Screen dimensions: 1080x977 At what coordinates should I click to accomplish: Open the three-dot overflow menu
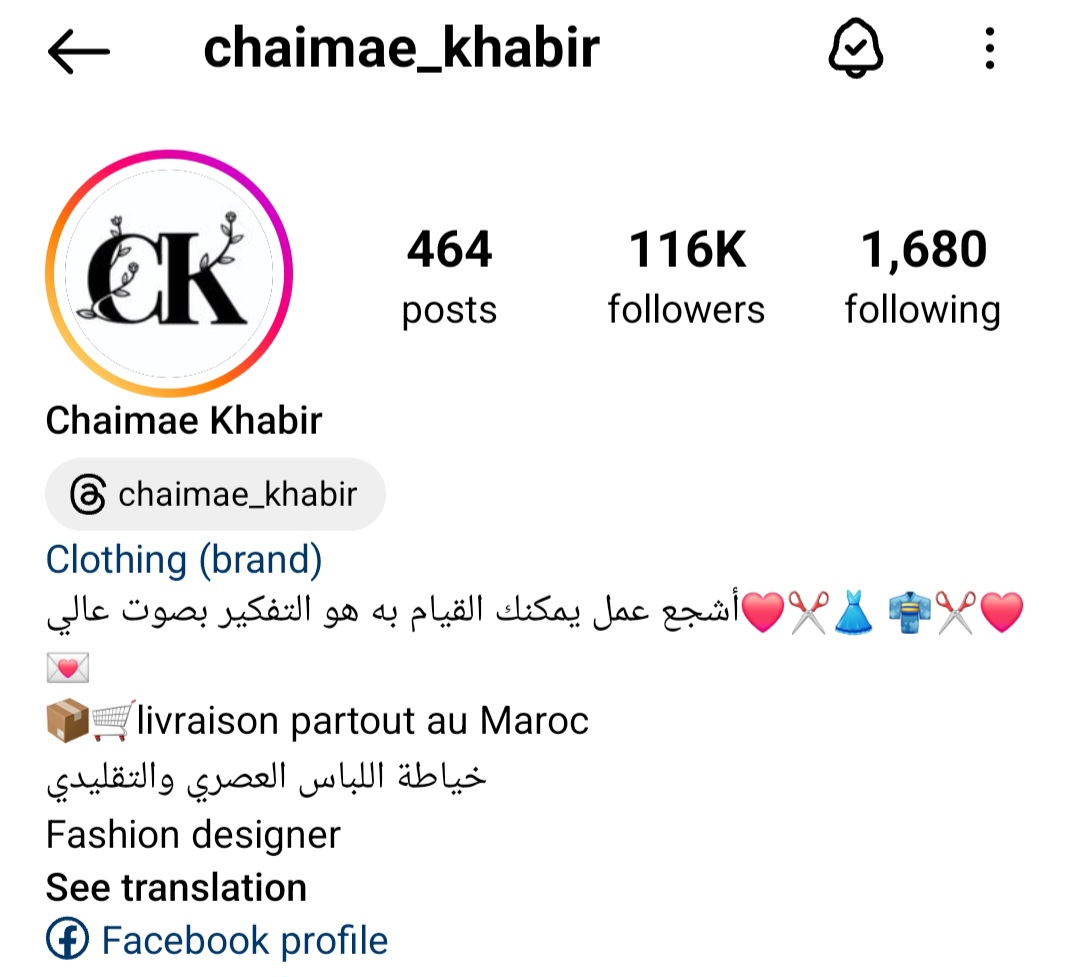(x=989, y=48)
